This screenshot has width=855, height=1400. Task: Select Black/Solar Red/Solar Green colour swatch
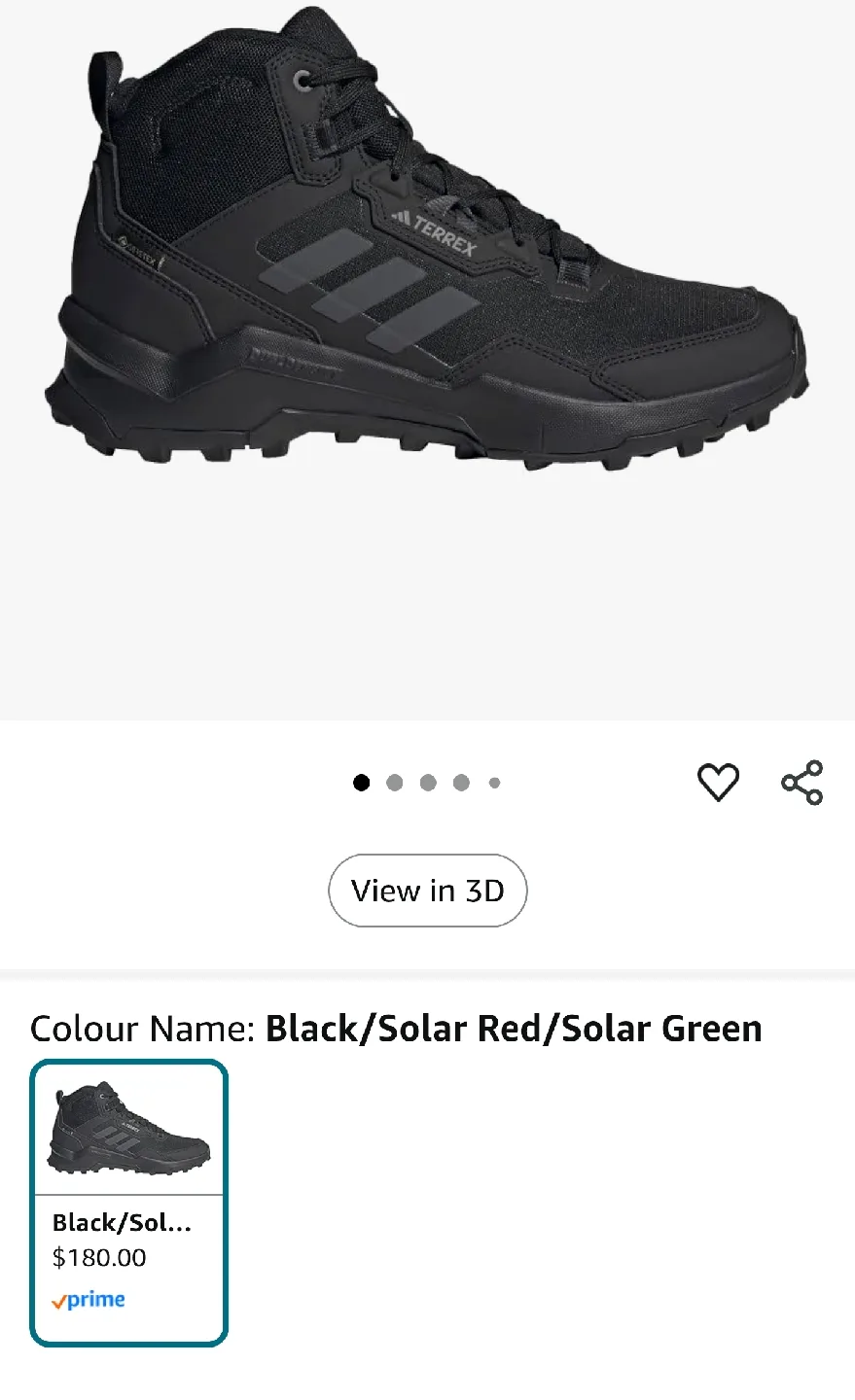pyautogui.click(x=129, y=1203)
